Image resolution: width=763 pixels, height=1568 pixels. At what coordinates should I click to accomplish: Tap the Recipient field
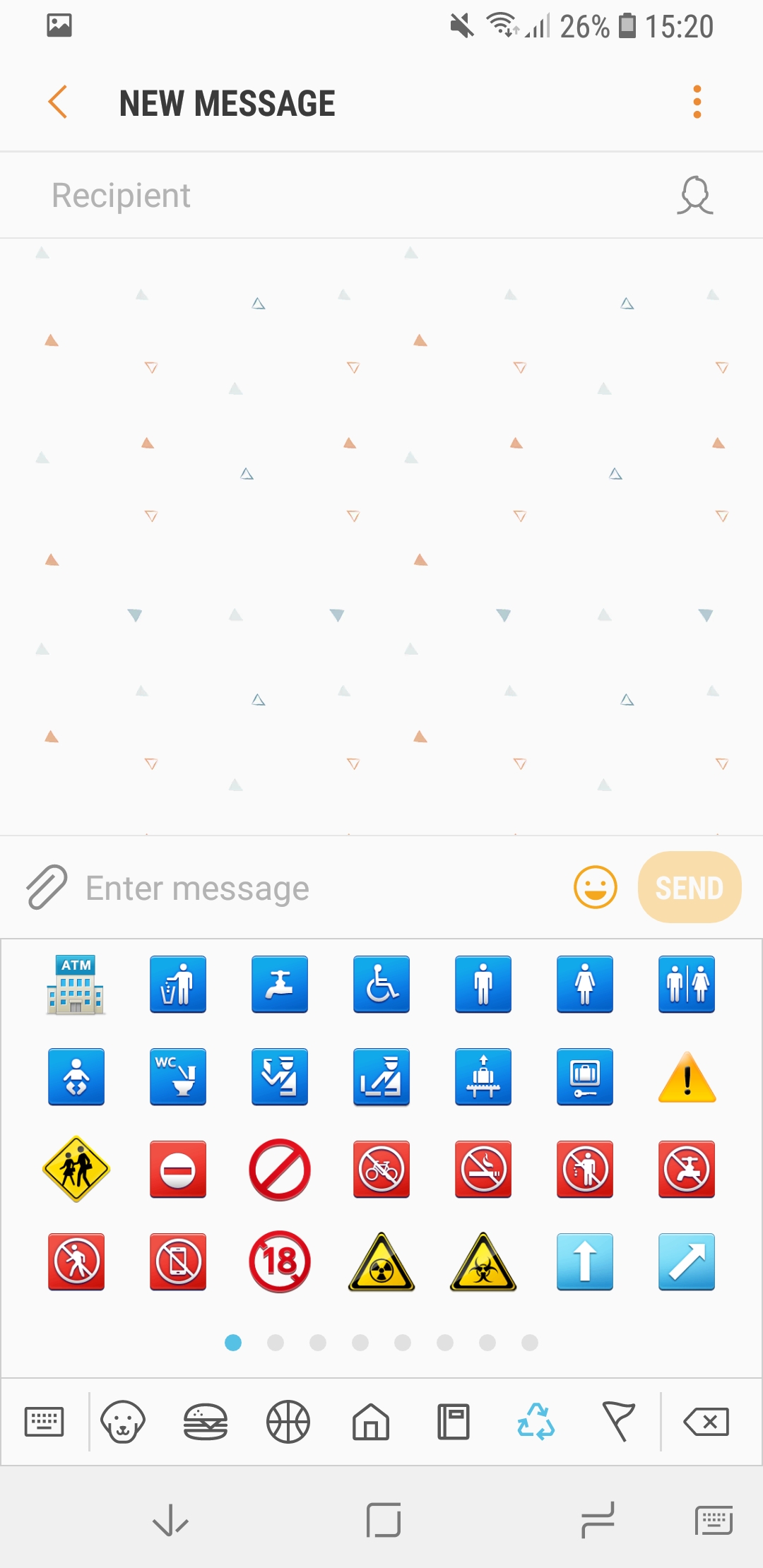339,196
